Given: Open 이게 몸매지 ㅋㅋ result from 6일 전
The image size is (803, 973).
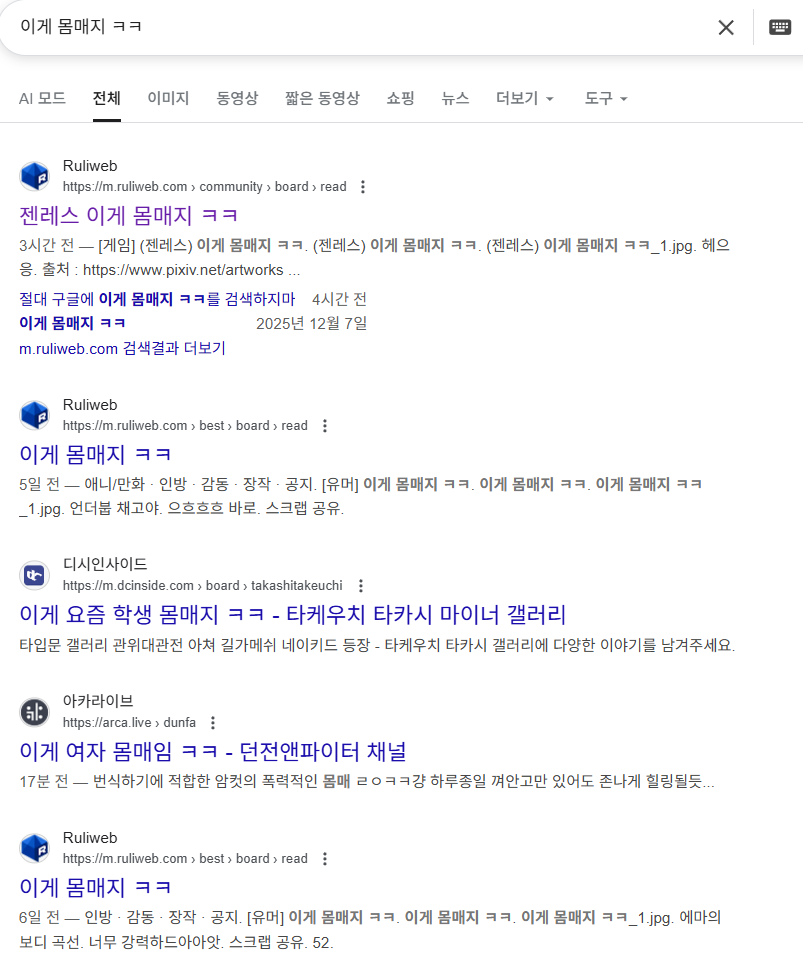Looking at the screenshot, I should pyautogui.click(x=95, y=887).
